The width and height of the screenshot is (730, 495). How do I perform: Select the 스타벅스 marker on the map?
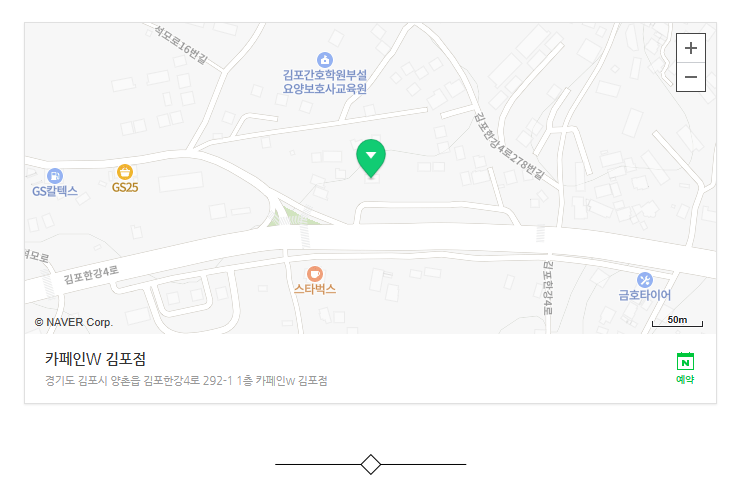click(x=315, y=273)
